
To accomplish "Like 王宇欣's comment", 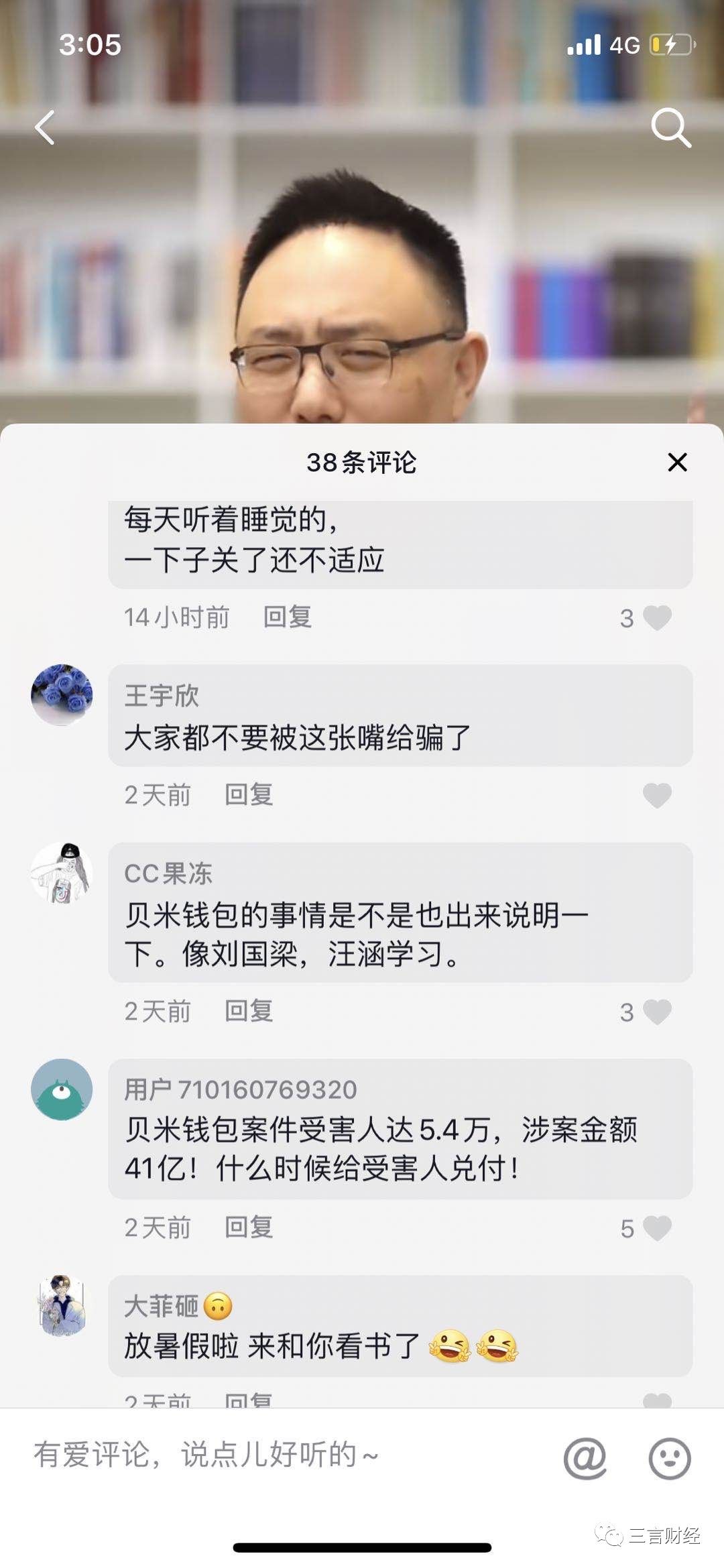I will [x=657, y=795].
